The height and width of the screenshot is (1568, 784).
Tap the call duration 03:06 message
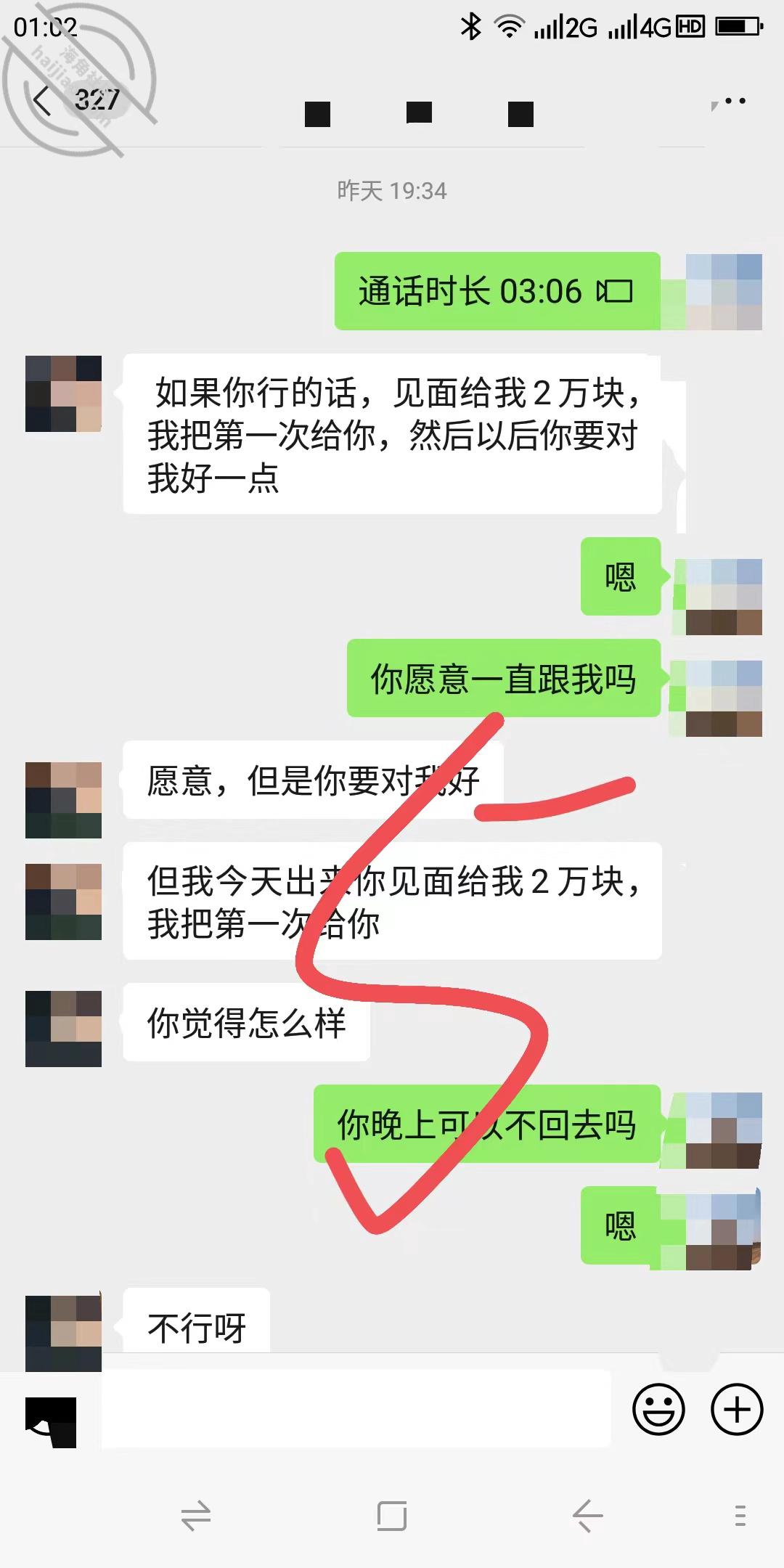pos(497,291)
